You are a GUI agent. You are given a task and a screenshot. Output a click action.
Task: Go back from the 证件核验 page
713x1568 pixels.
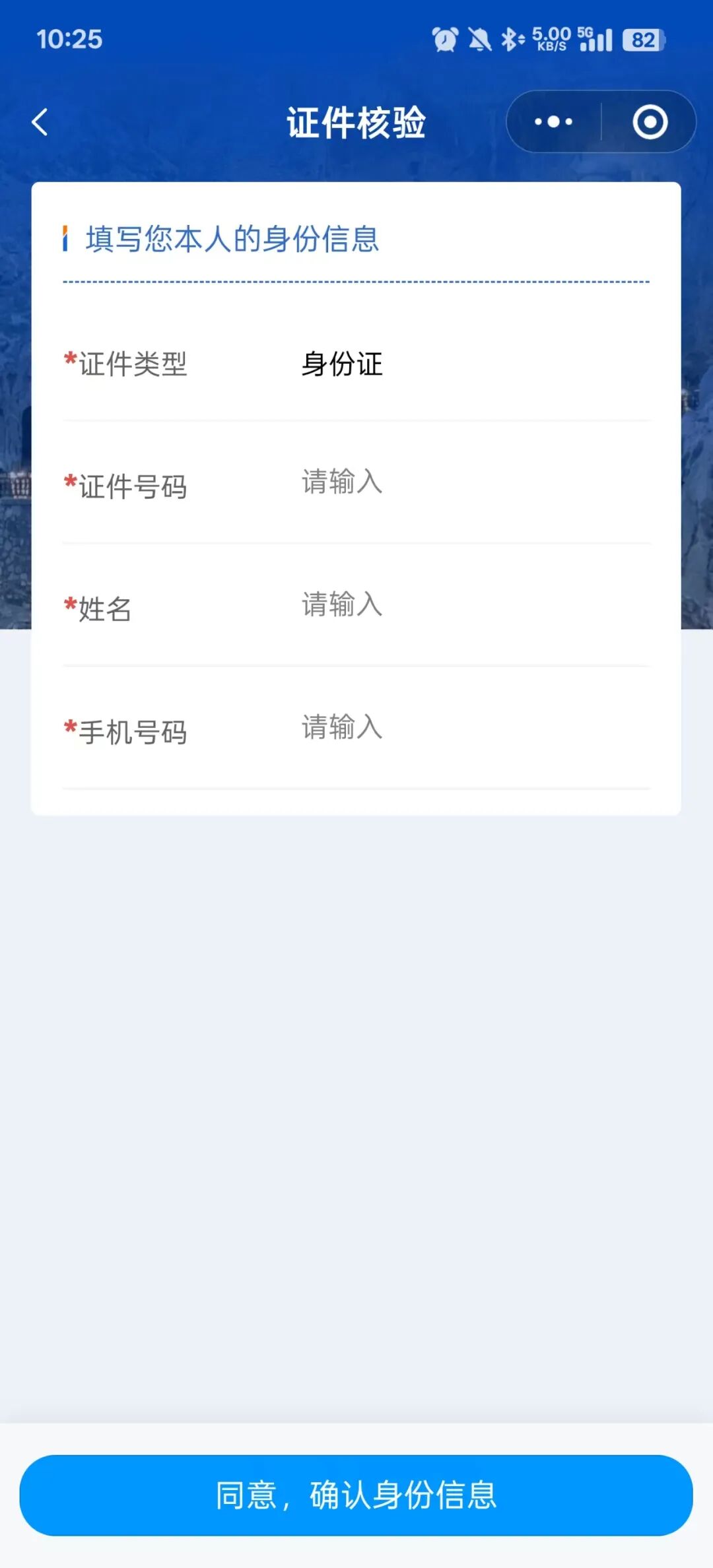(40, 122)
